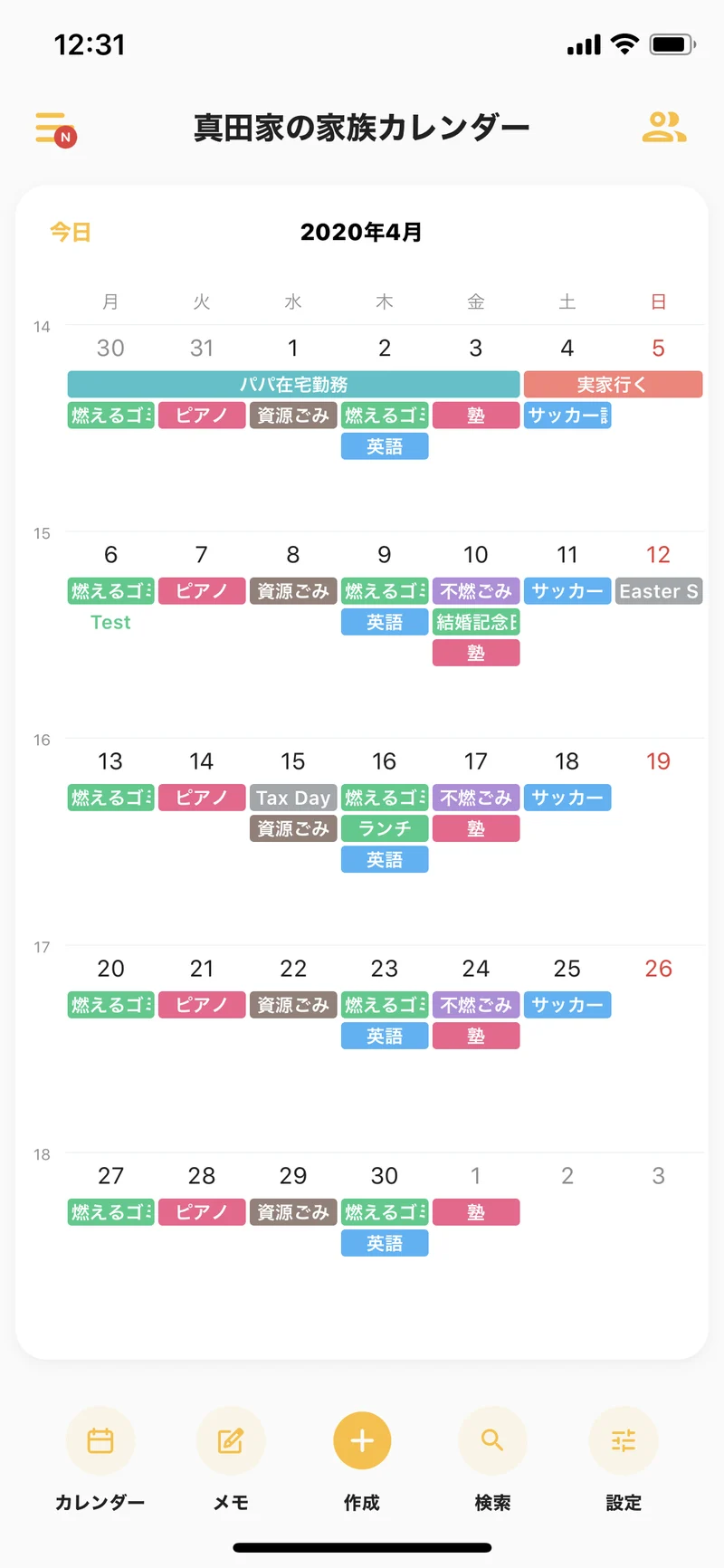Open the Test event on the 6th
Viewport: 724px width, 1568px height.
(x=110, y=622)
